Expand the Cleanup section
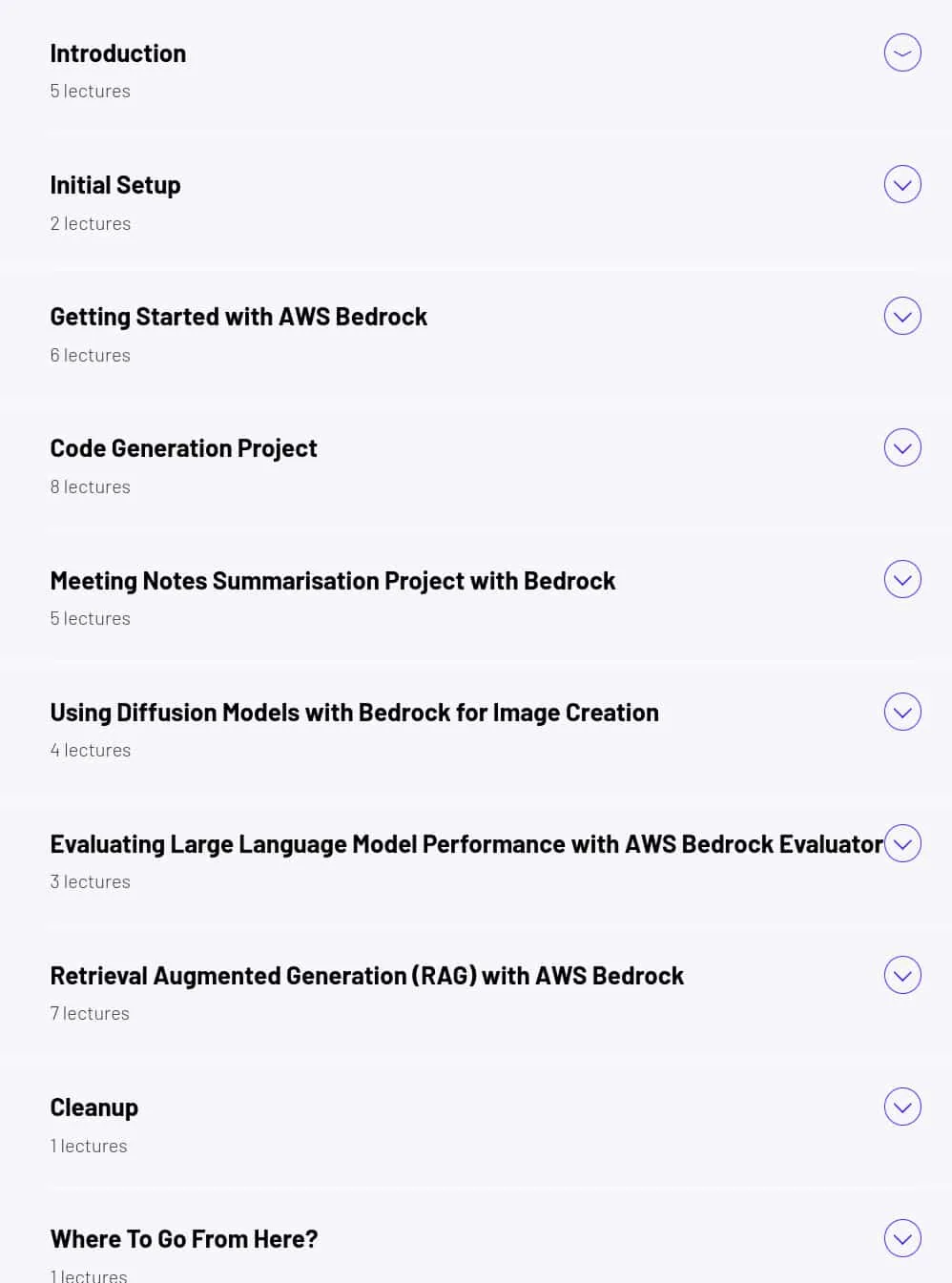The image size is (952, 1283). point(902,1107)
